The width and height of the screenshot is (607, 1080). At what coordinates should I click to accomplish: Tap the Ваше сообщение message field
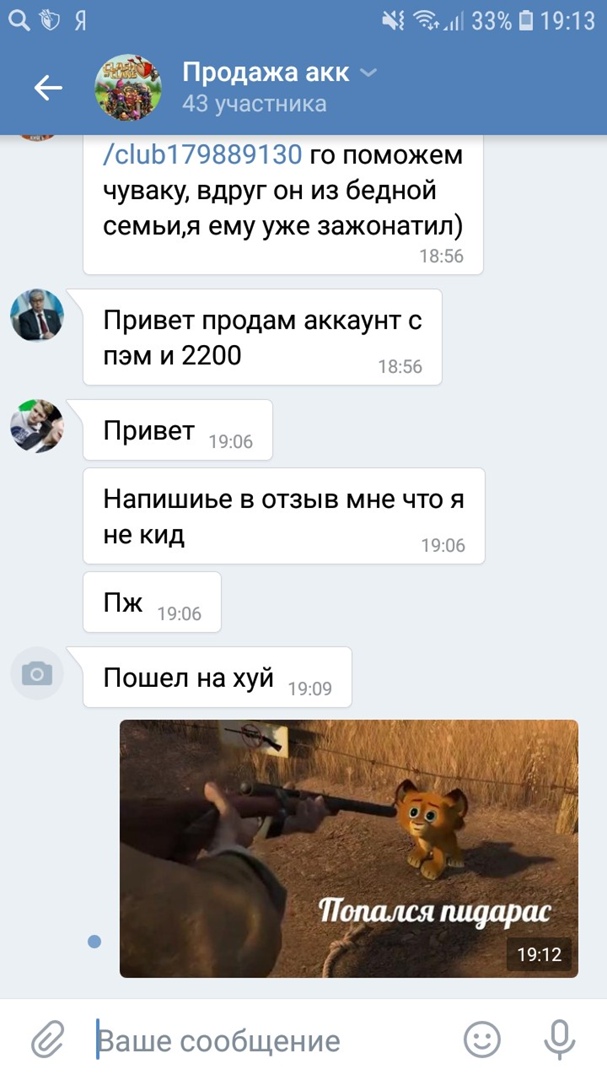[270, 1040]
